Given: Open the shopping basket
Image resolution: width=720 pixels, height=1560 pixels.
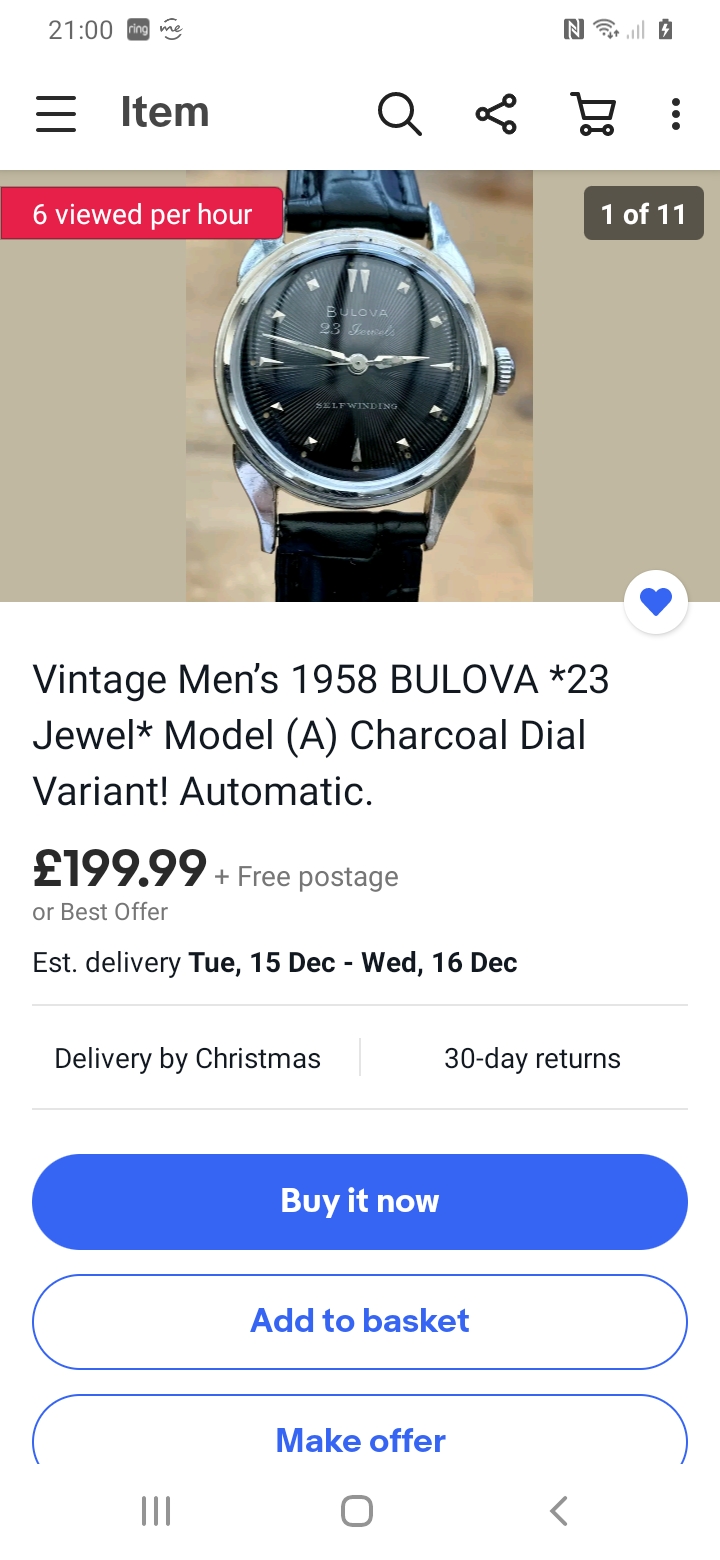Looking at the screenshot, I should click(593, 113).
